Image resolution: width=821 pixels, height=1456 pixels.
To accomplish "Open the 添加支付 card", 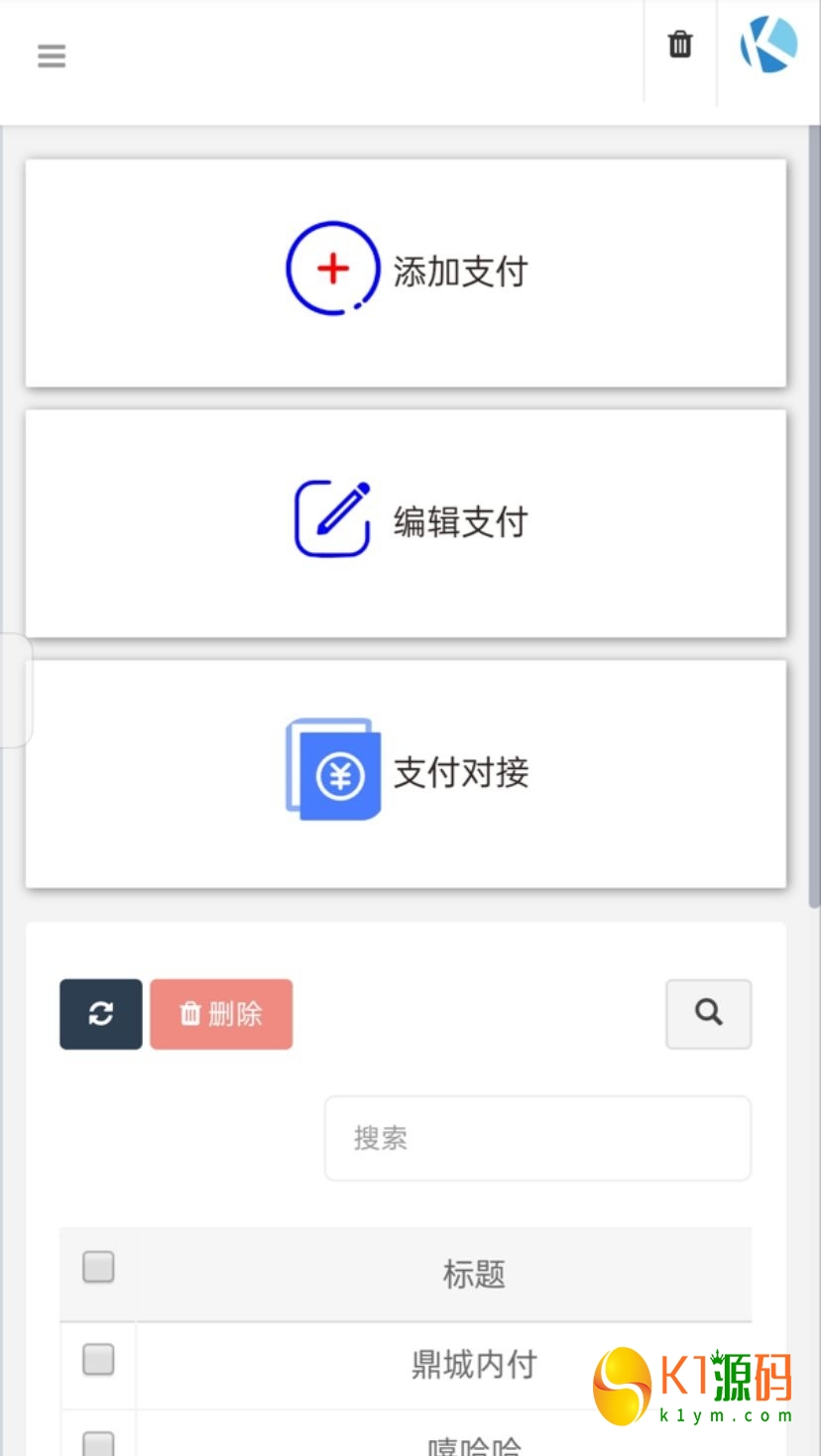I will tap(406, 272).
